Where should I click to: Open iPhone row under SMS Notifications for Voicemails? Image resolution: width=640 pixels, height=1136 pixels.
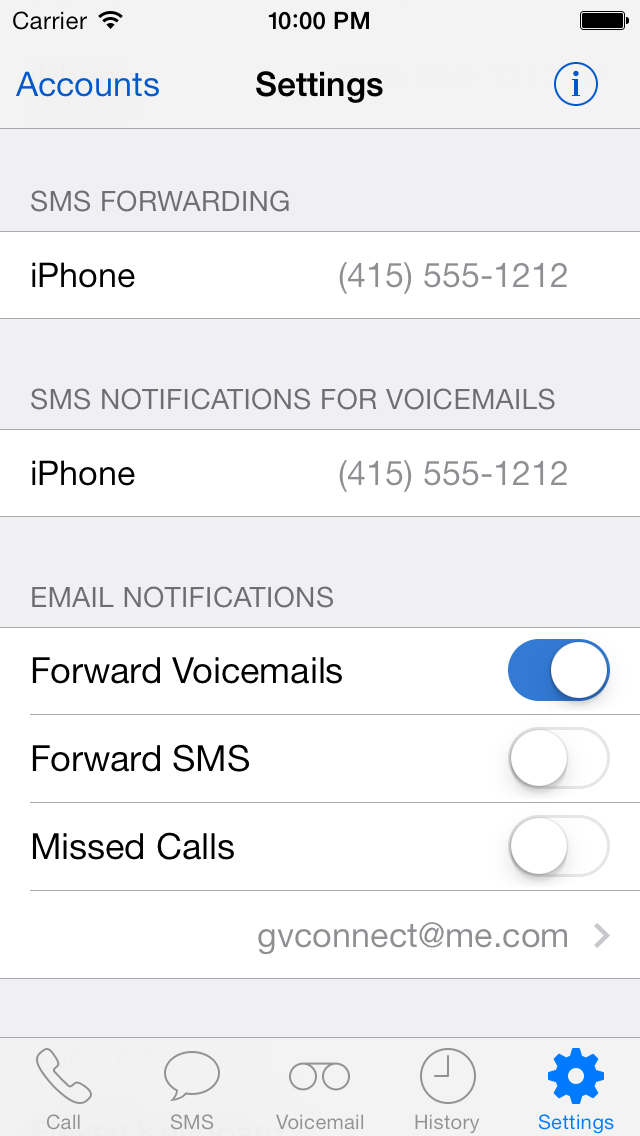320,473
